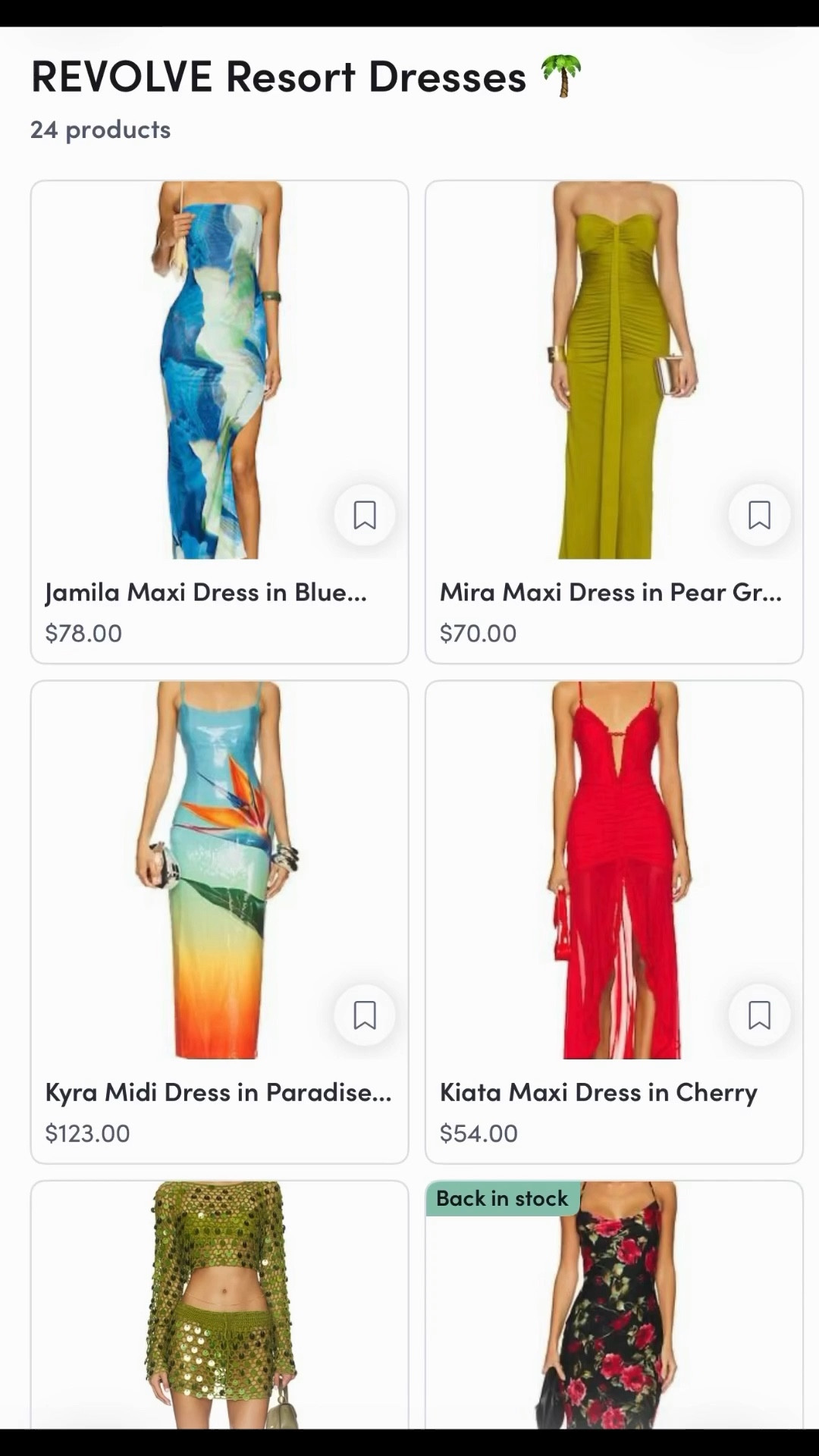This screenshot has width=819, height=1456.
Task: Select the 24 products count label
Action: 99,129
